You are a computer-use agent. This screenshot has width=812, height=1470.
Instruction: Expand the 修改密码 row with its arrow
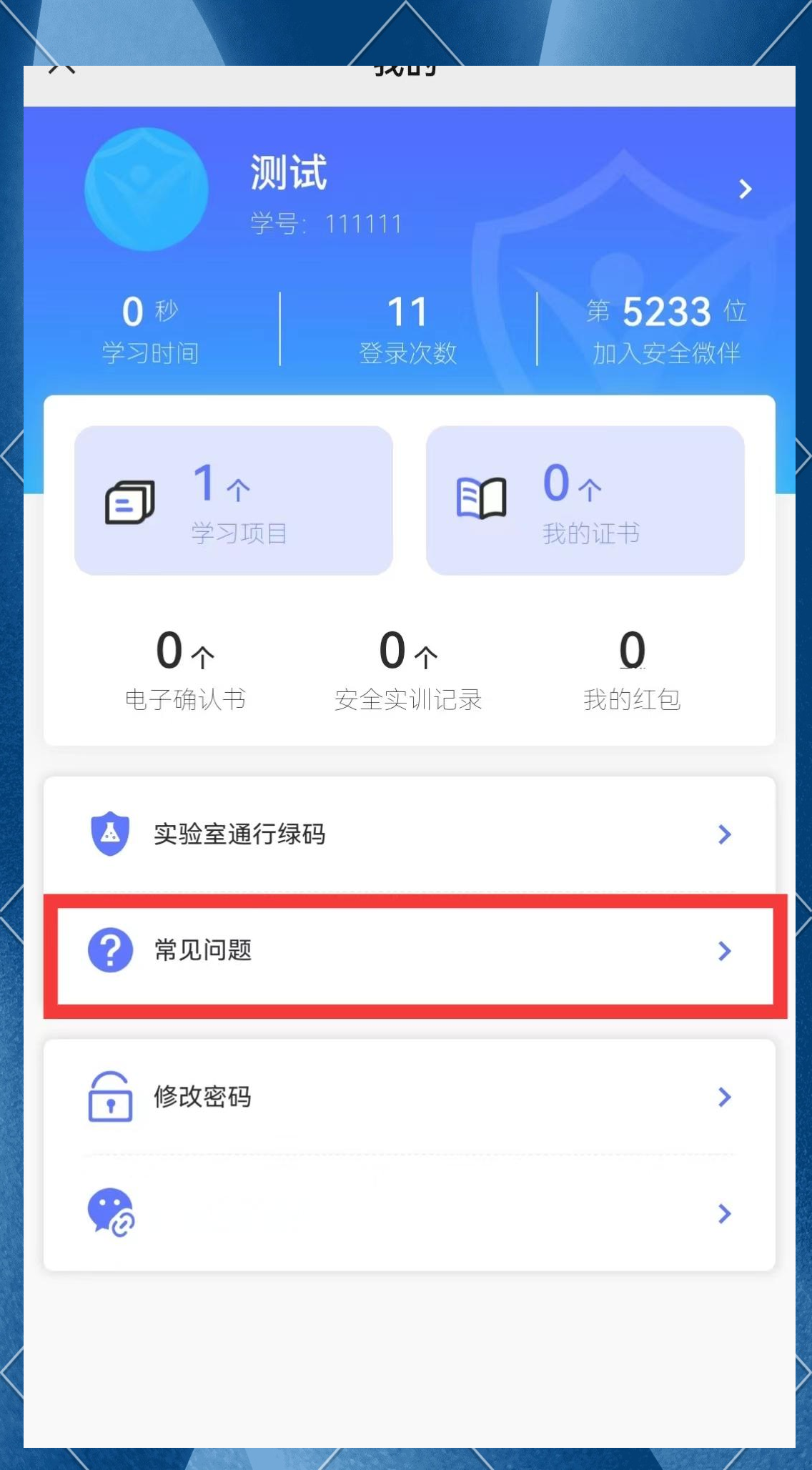pyautogui.click(x=725, y=1097)
